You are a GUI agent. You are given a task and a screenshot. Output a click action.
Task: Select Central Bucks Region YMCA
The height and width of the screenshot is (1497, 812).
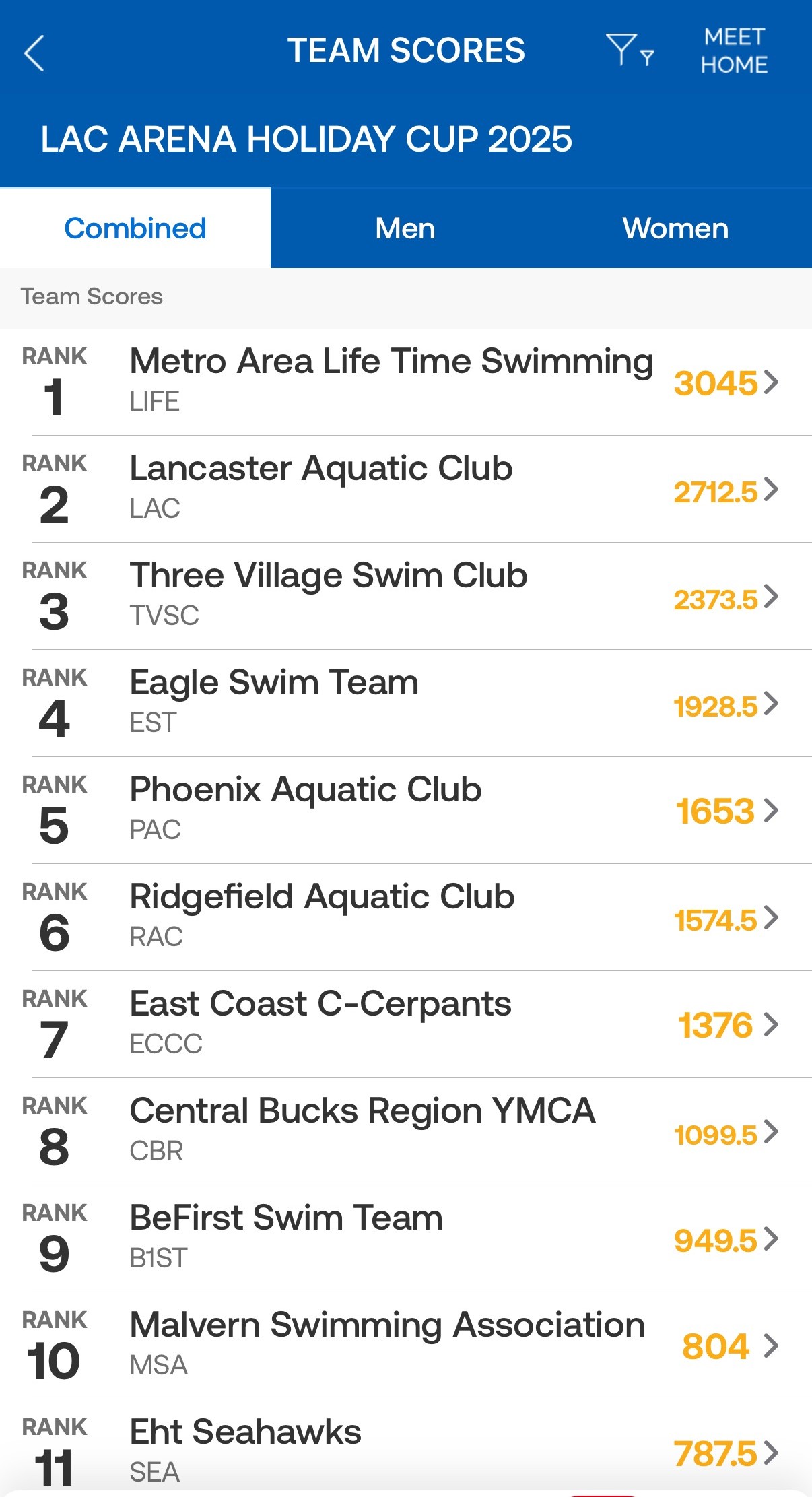pyautogui.click(x=406, y=1131)
